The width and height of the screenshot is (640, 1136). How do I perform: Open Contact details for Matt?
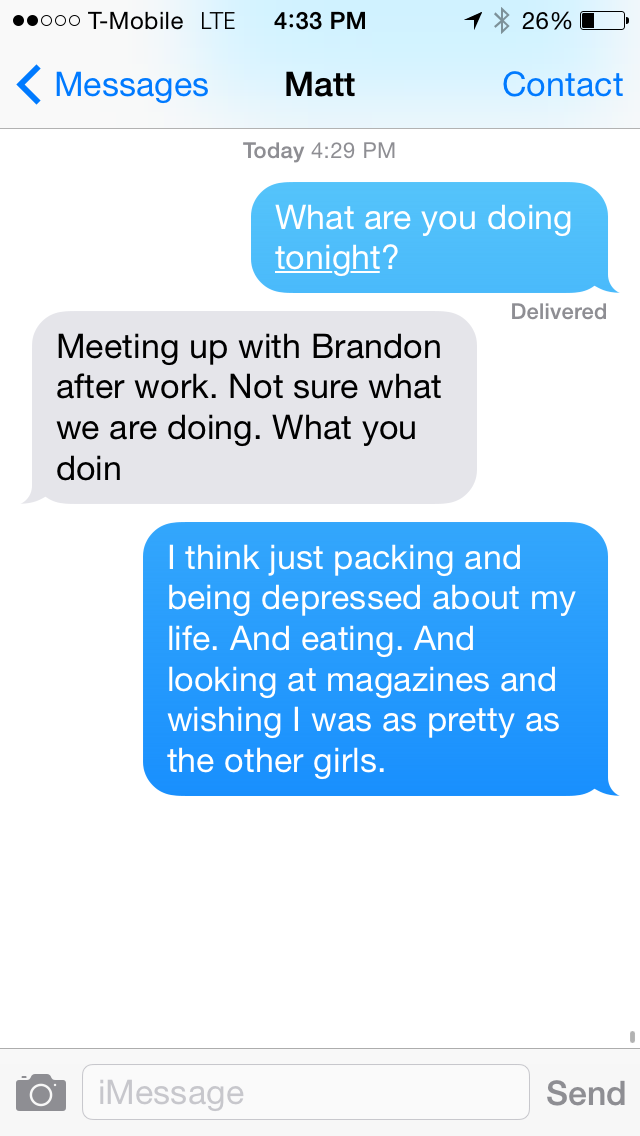click(x=562, y=85)
